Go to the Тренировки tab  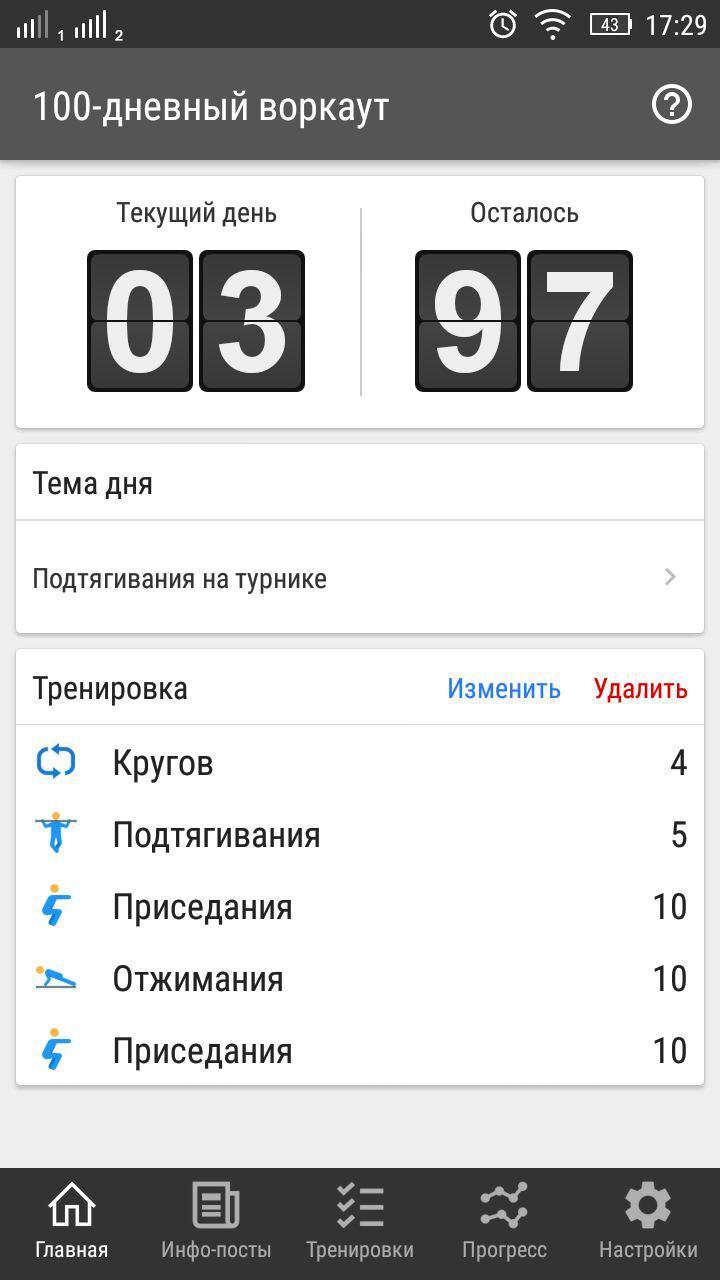(360, 1222)
